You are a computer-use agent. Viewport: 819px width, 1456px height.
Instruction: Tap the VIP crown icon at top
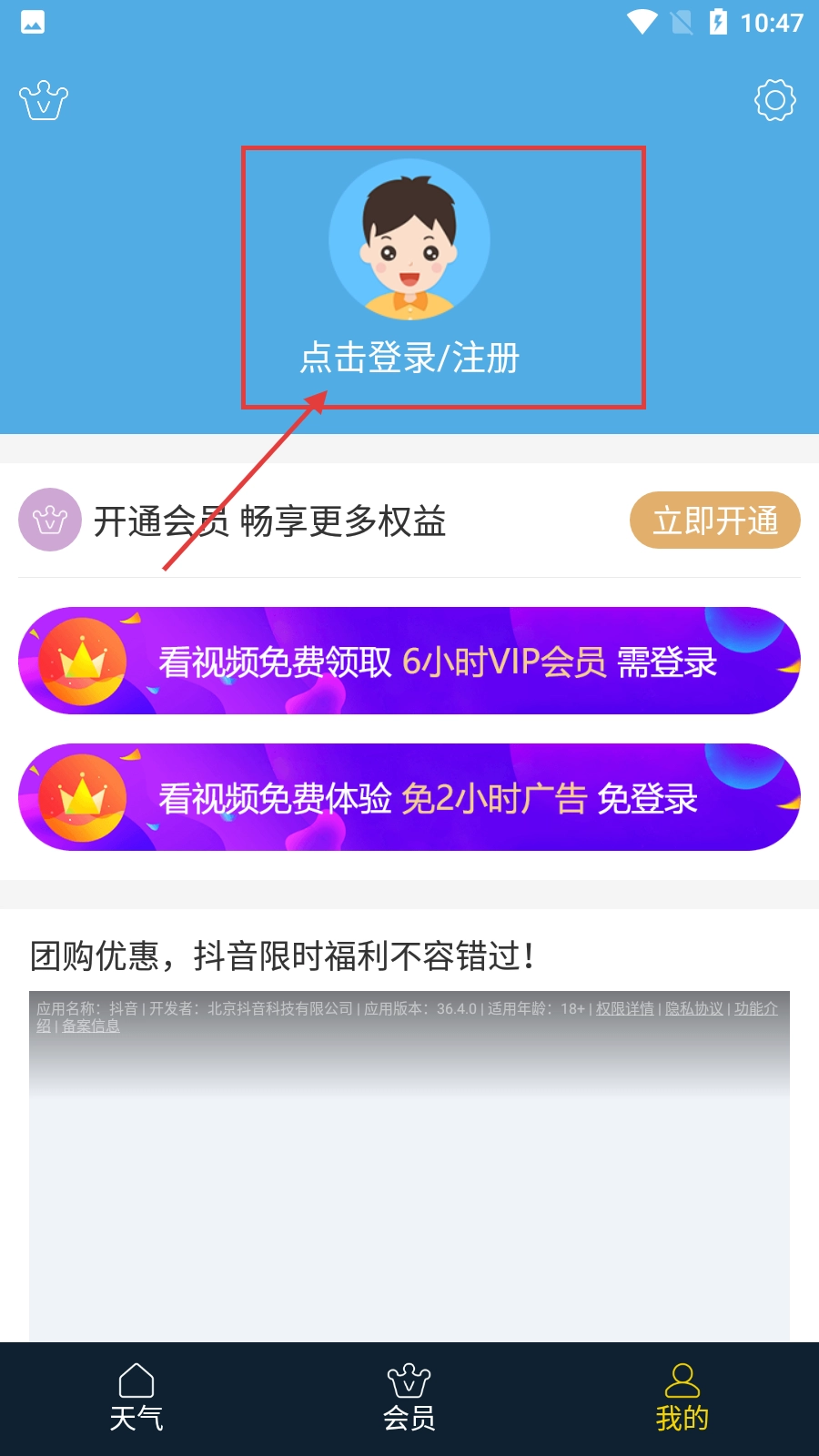coord(44,100)
